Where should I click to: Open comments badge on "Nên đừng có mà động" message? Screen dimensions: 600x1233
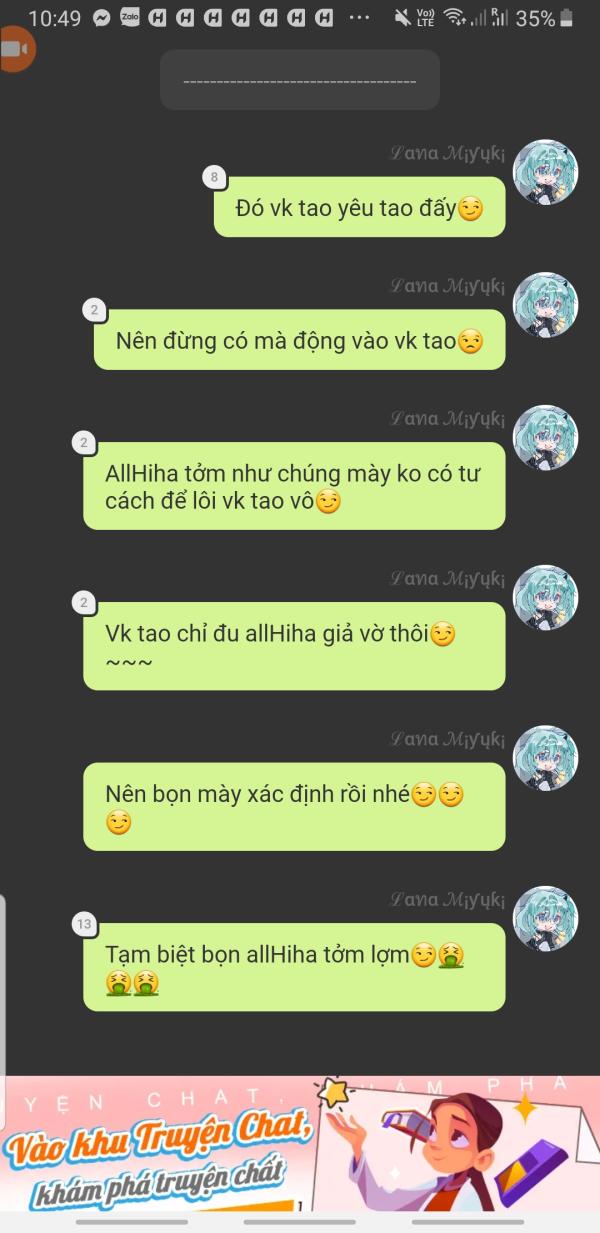pos(94,310)
